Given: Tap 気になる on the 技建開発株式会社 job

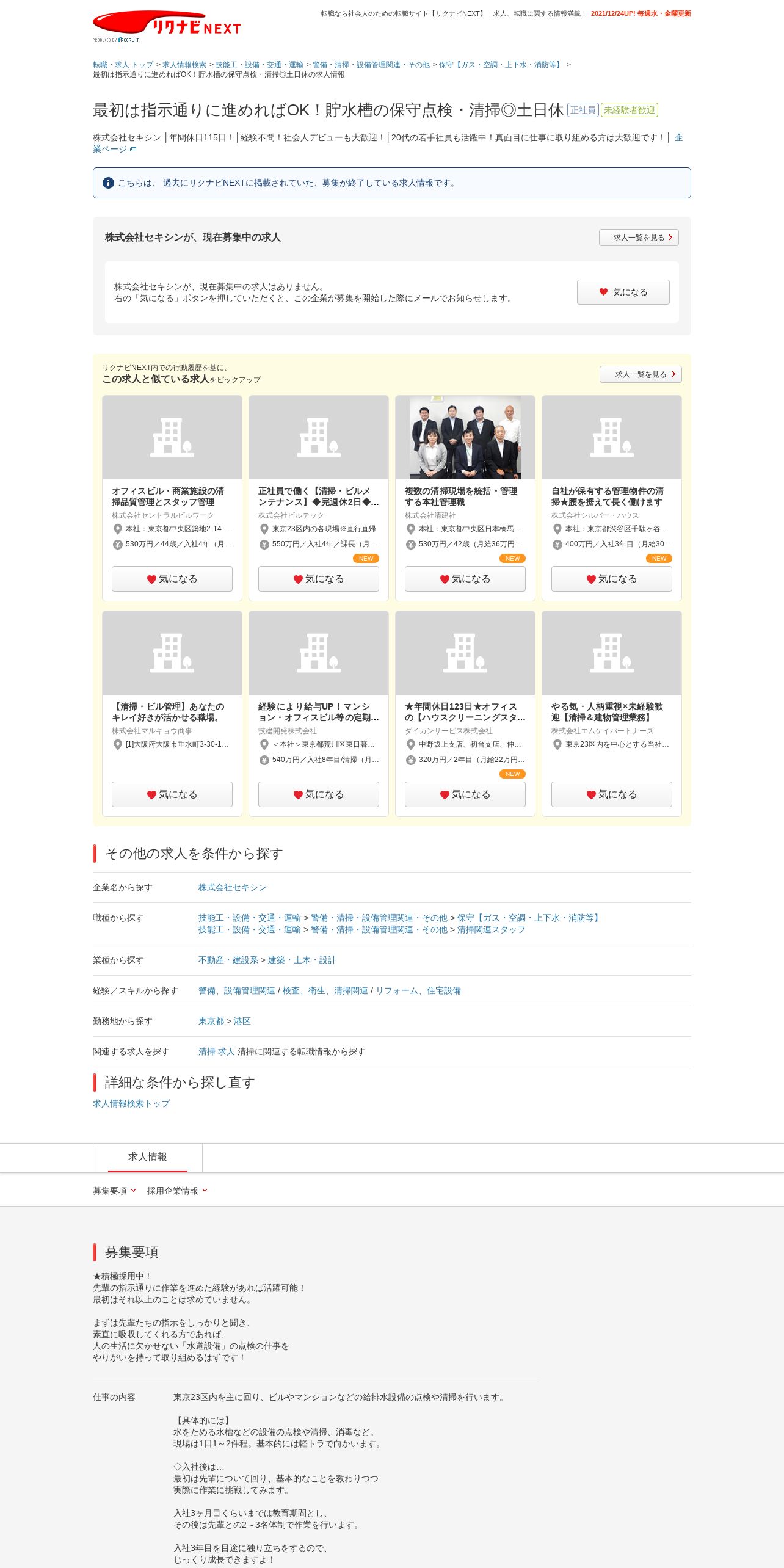Looking at the screenshot, I should click(319, 794).
